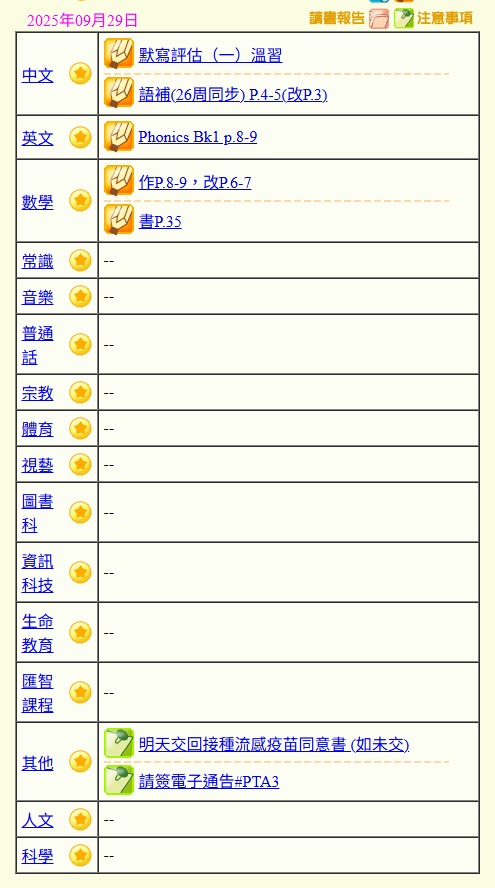This screenshot has height=888, width=495.
Task: Open 語補(26周同步) P.4-5(改P.3) link
Action: point(233,94)
